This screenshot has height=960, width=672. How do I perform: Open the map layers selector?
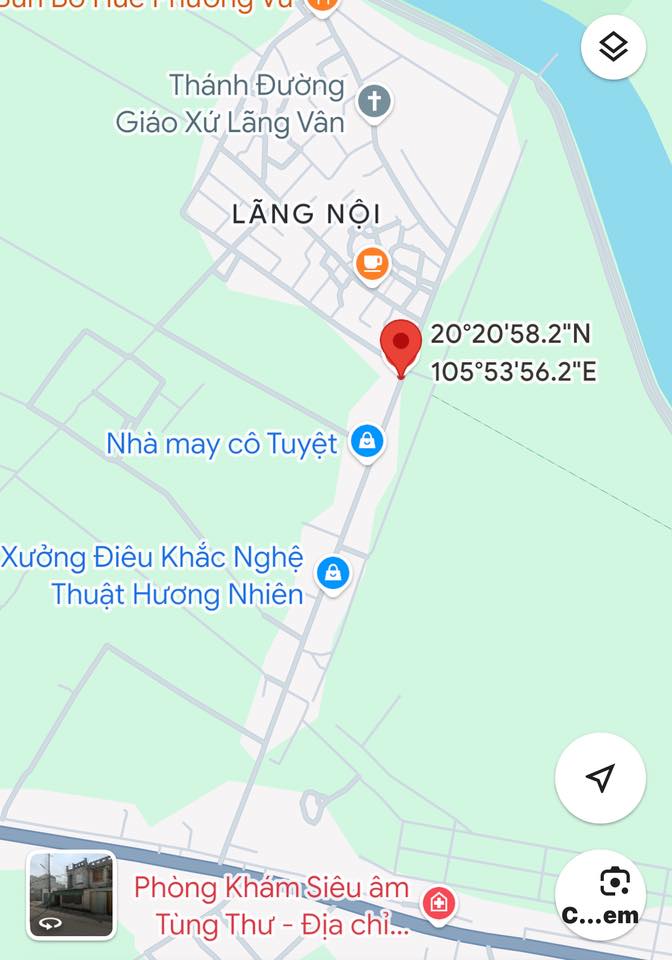coord(613,47)
